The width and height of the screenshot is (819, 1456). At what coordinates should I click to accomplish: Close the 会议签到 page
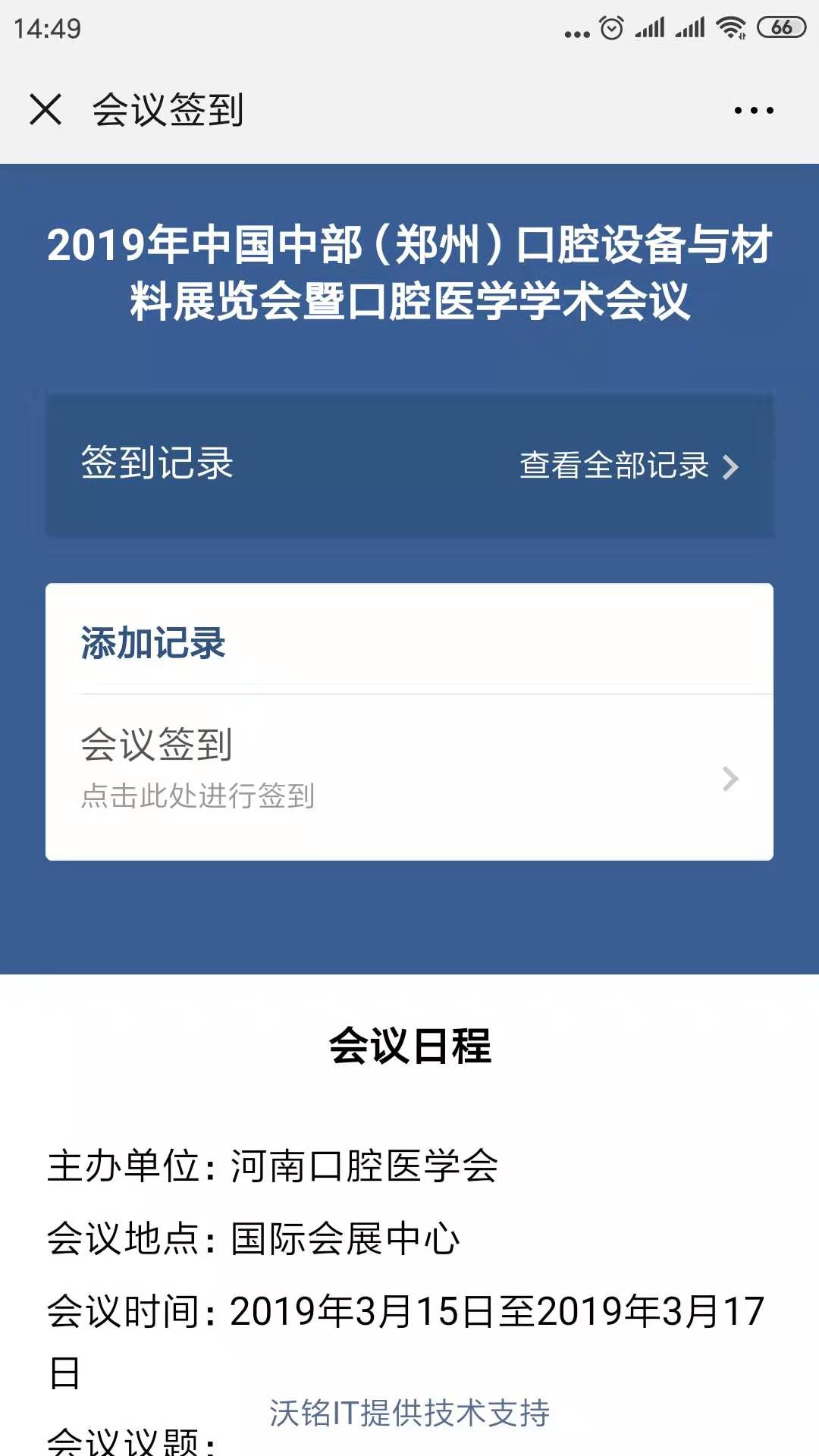pyautogui.click(x=45, y=109)
